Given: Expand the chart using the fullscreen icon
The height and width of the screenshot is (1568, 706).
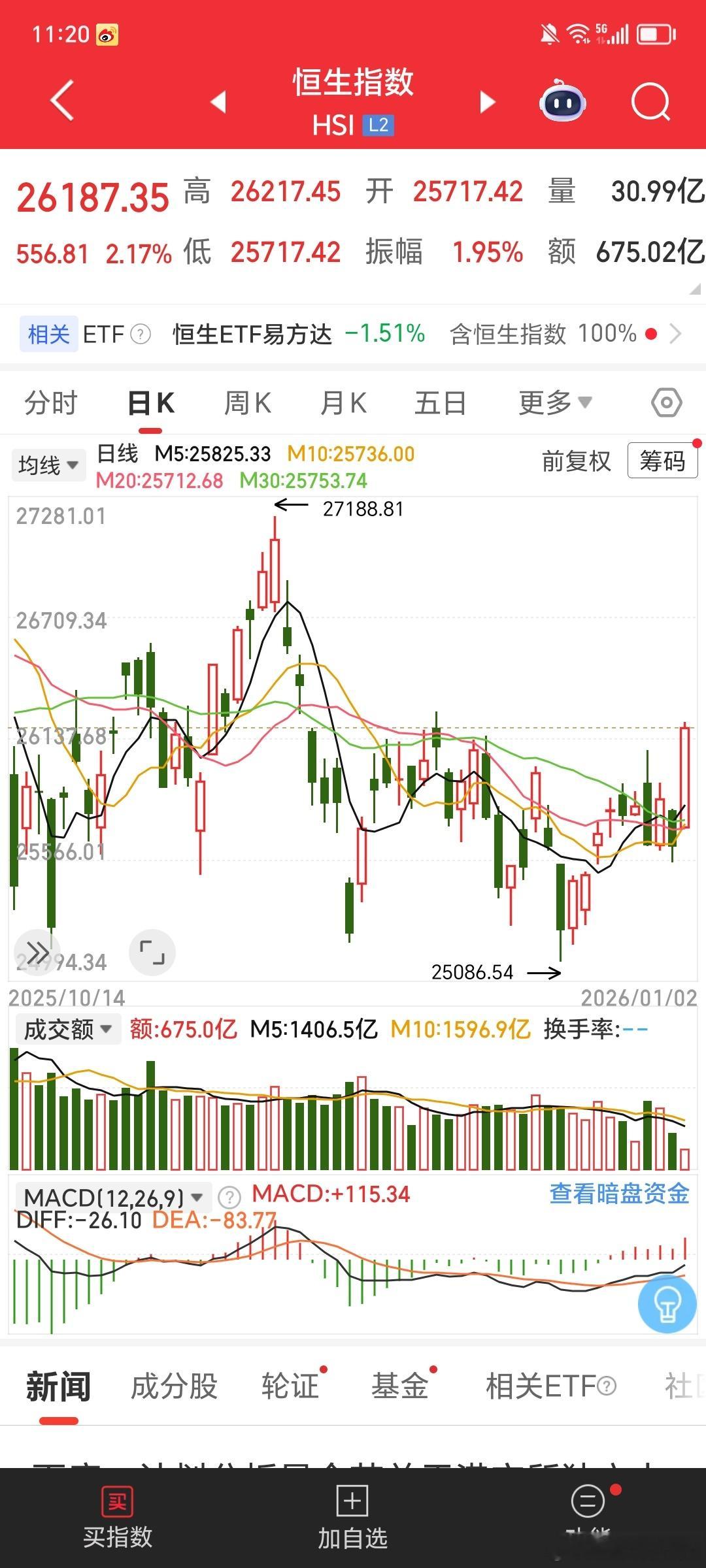Looking at the screenshot, I should pyautogui.click(x=152, y=953).
